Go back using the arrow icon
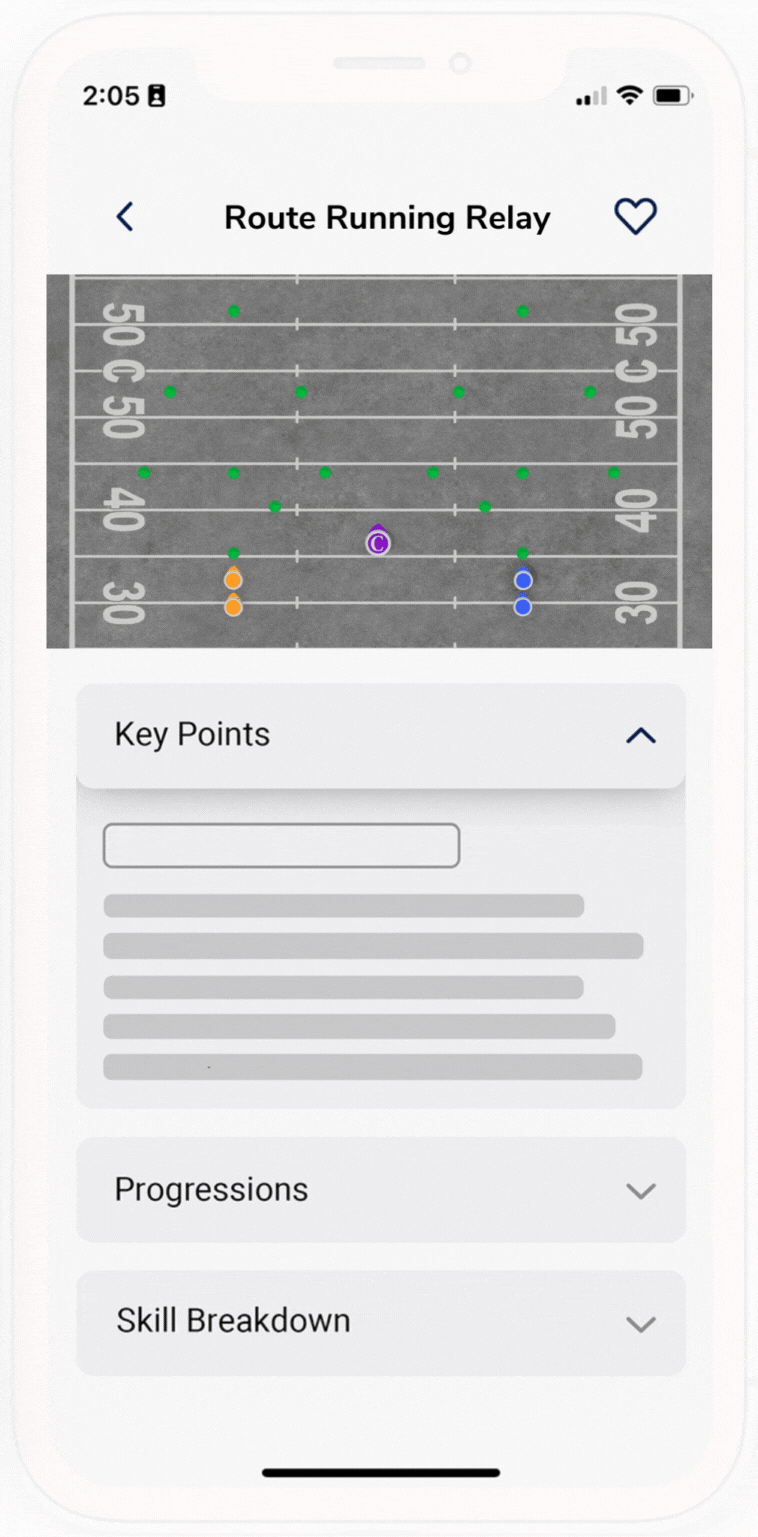The width and height of the screenshot is (758, 1537). coord(125,217)
